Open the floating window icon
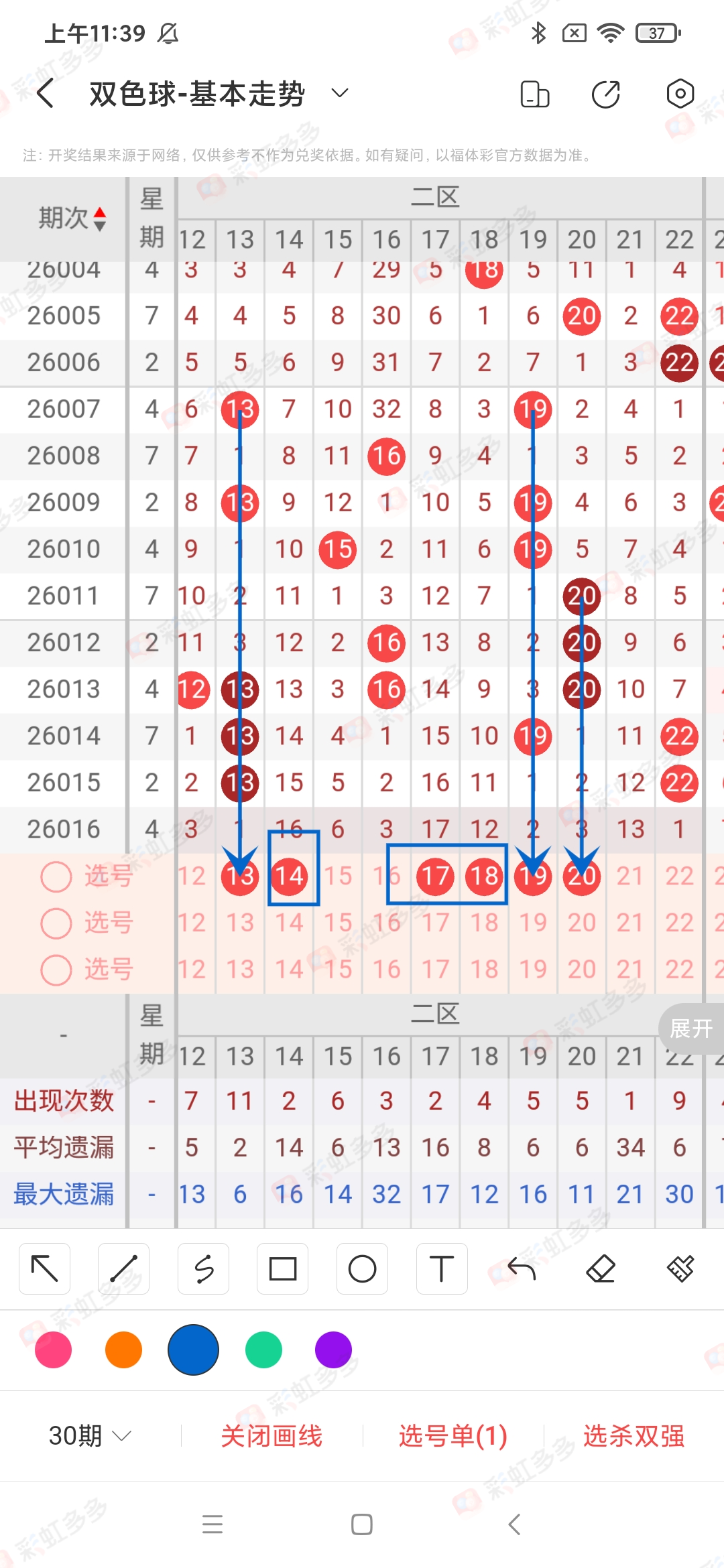Viewport: 724px width, 1568px height. [533, 94]
